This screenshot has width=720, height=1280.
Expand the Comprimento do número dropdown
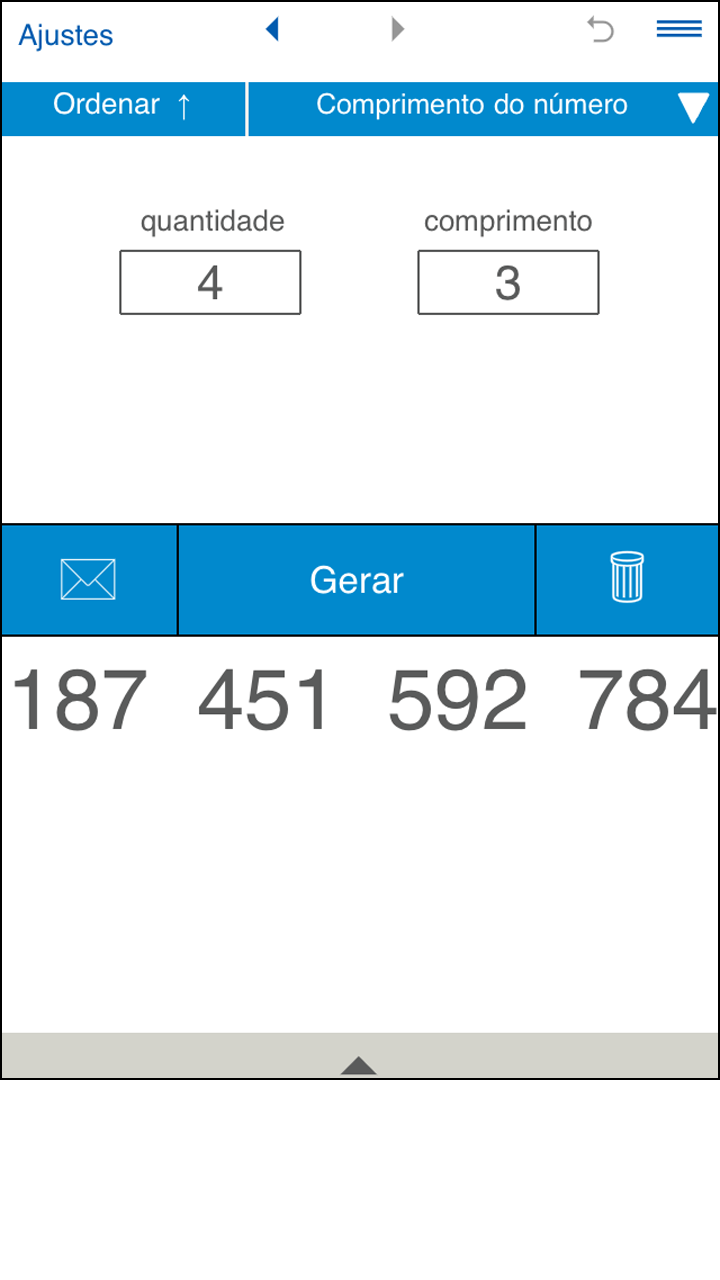[x=484, y=108]
